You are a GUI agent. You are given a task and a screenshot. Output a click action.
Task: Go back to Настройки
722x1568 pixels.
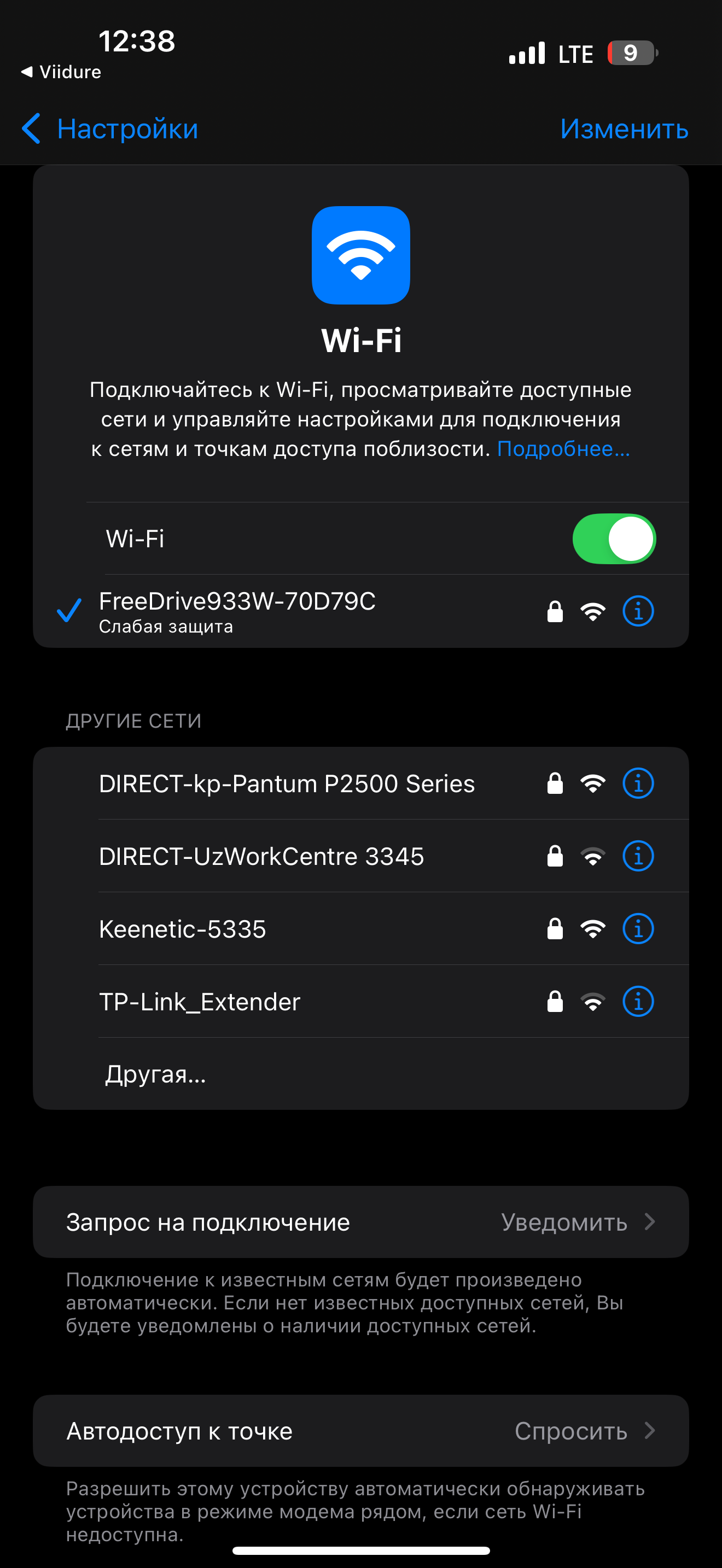[x=109, y=129]
